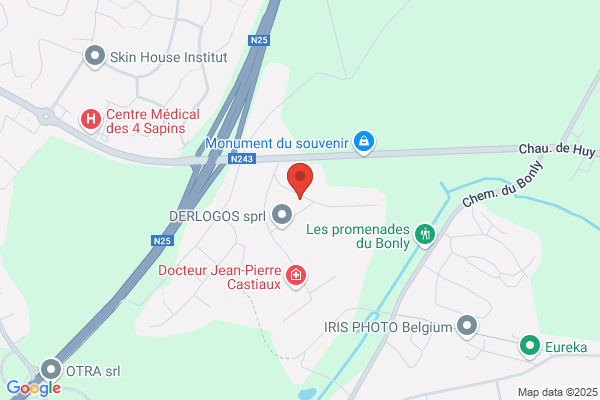Viewport: 600px width, 400px height.
Task: Select the Eureka place marker
Action: (x=530, y=347)
